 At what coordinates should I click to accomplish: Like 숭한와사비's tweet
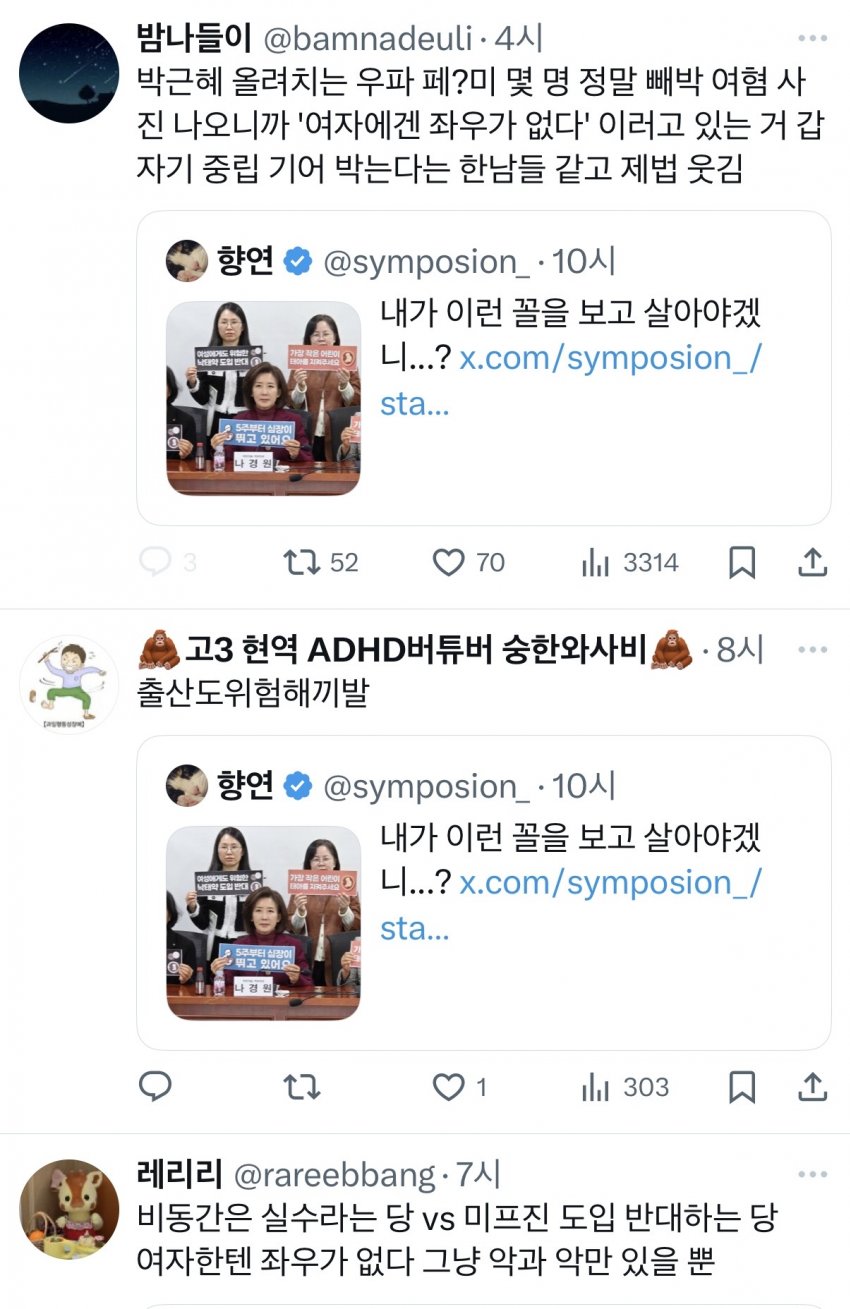pos(448,1087)
